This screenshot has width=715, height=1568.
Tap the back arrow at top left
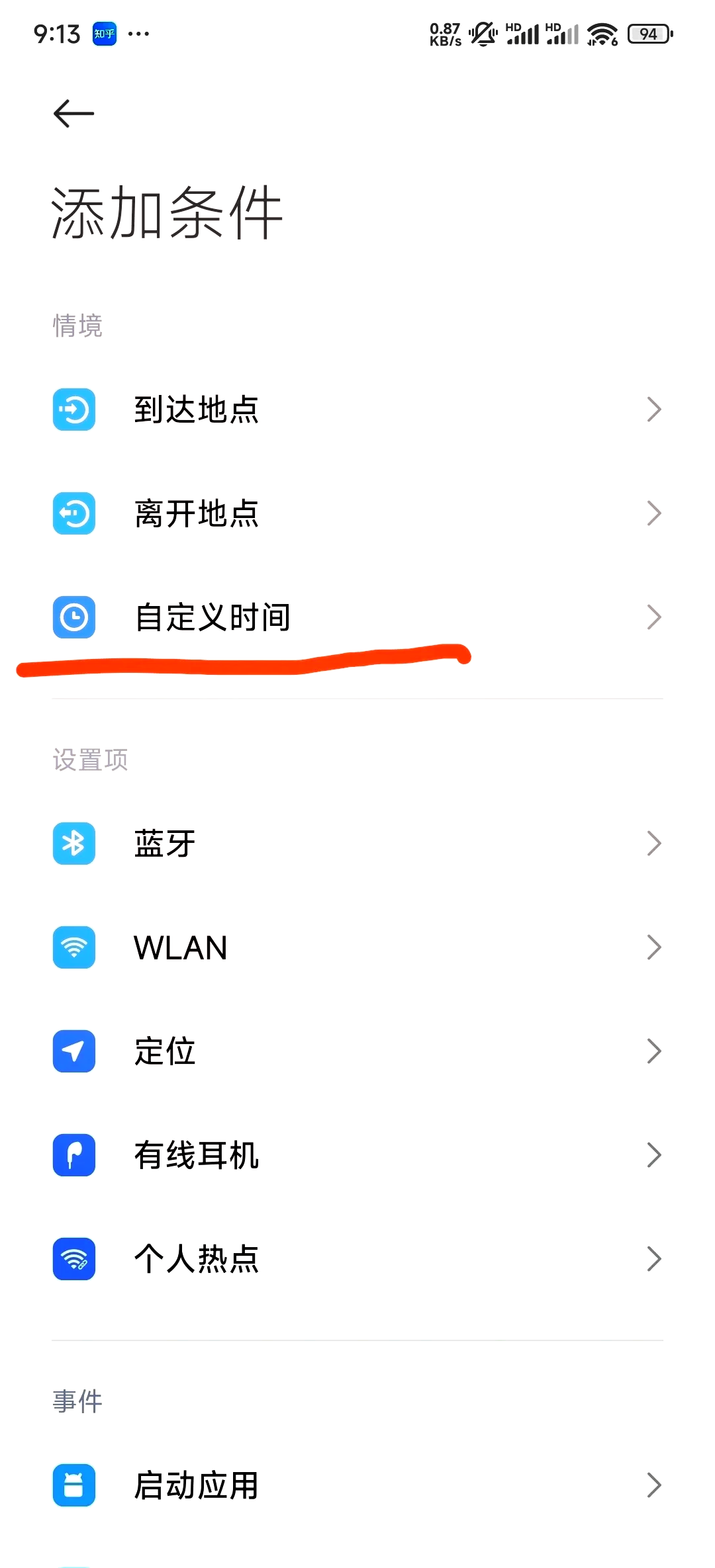71,113
